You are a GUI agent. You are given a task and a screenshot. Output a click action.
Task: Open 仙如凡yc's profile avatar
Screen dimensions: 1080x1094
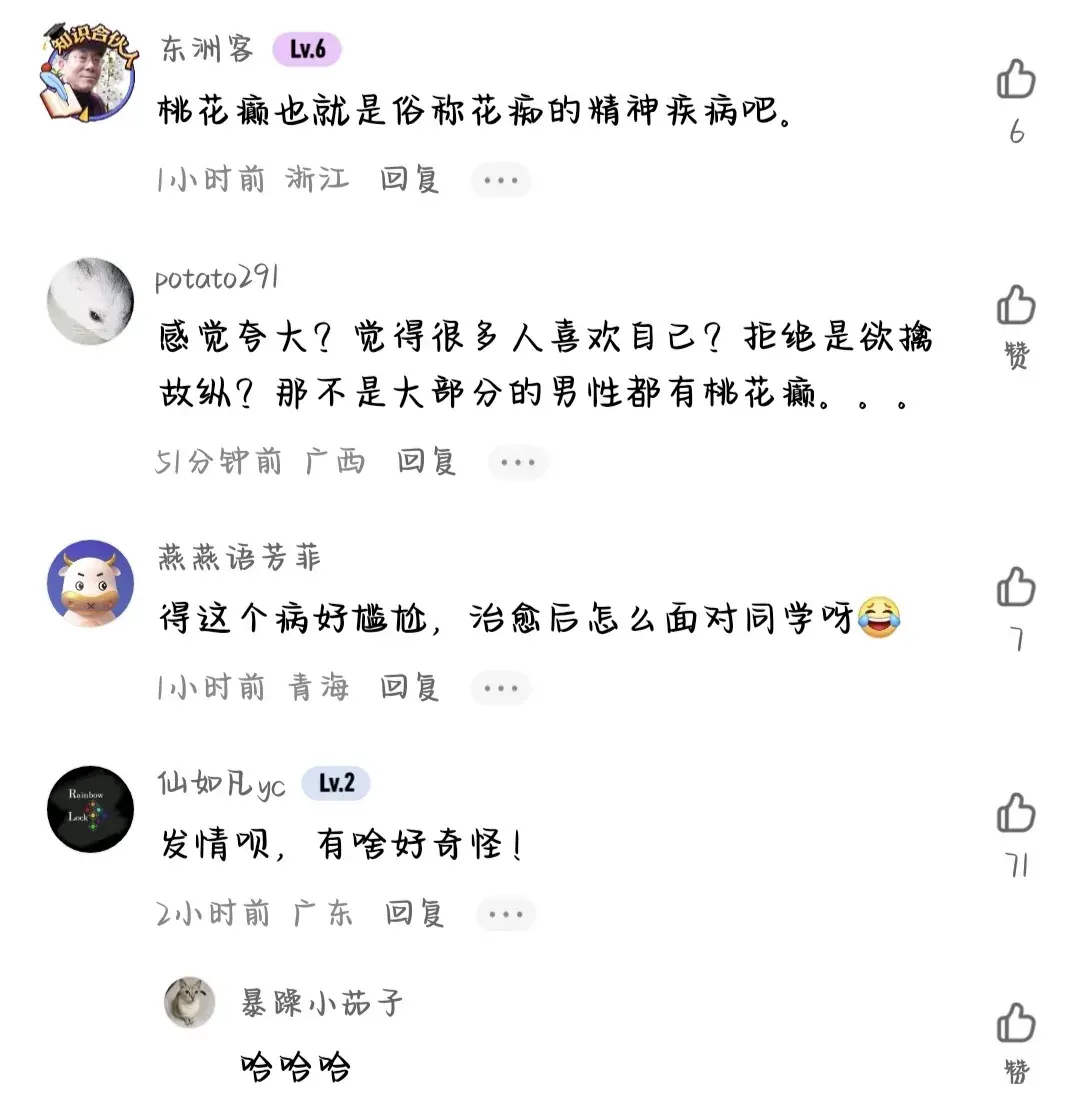(x=90, y=809)
